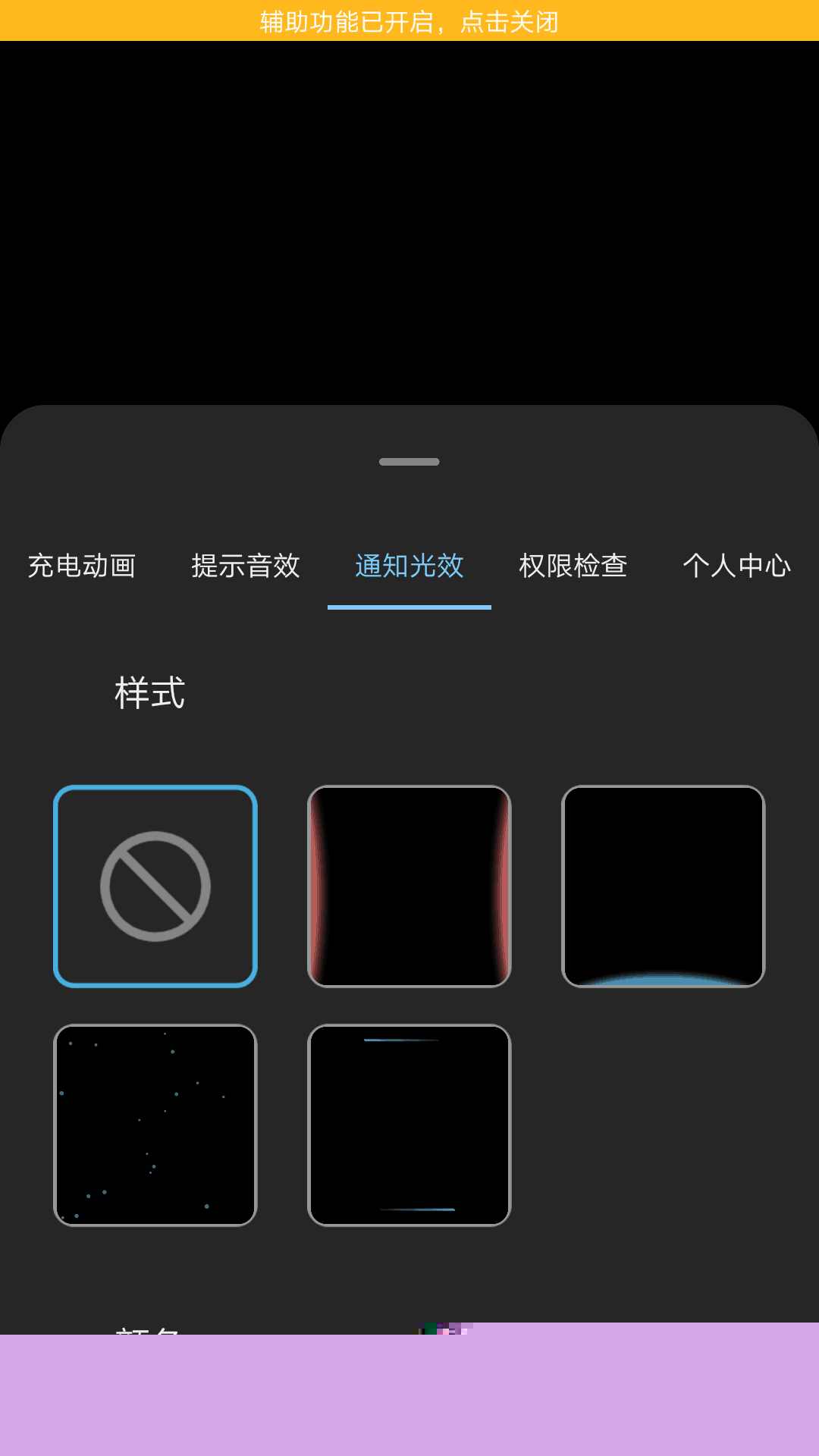Go to the 权限检查 tab
819x1456 pixels.
click(573, 566)
